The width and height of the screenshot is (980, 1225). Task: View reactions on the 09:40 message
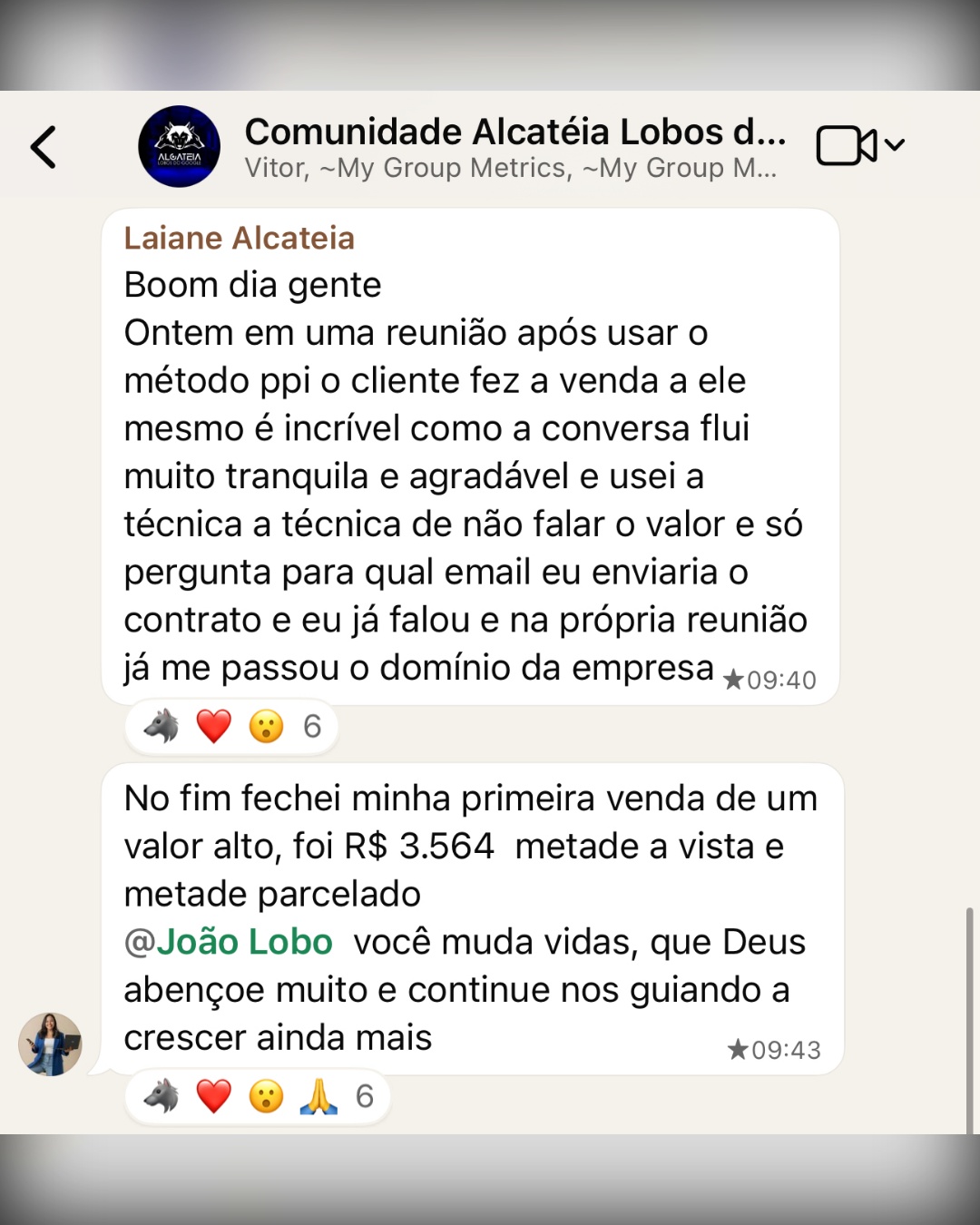232,727
